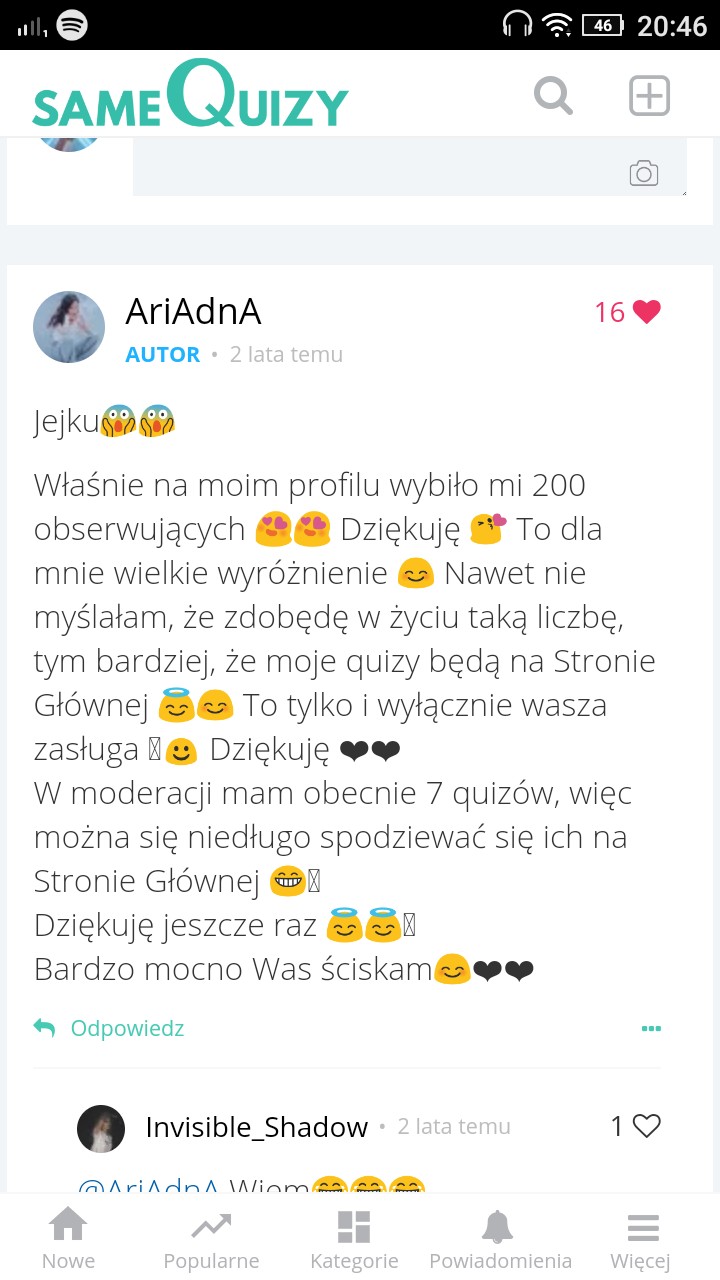Like Invisible_Shadow's reply
Viewport: 720px width, 1280px height.
tap(647, 1127)
